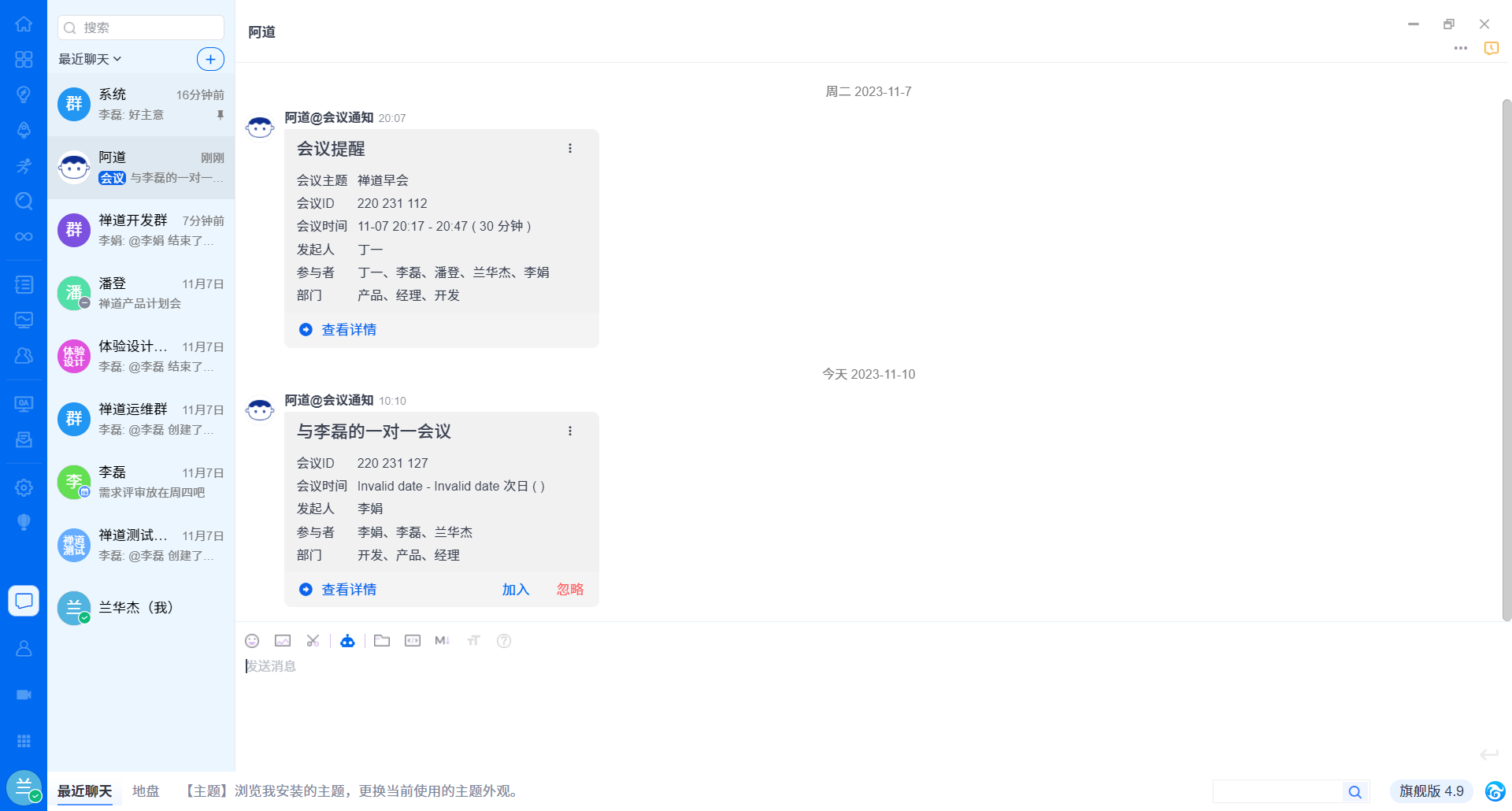Ignore the 与李磊的一对一会议 invitation

[x=570, y=590]
